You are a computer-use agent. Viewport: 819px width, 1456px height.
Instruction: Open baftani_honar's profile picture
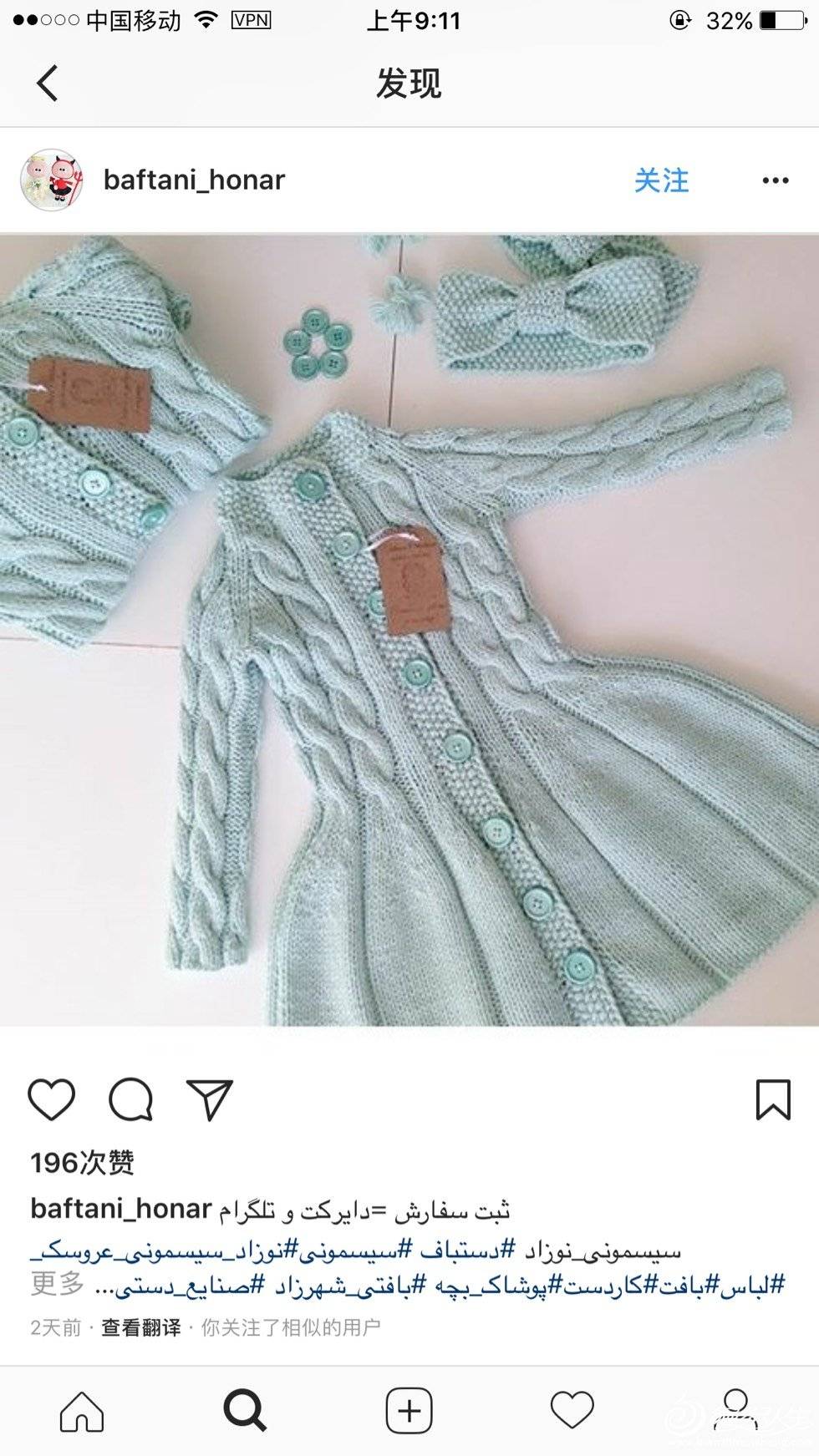52,180
